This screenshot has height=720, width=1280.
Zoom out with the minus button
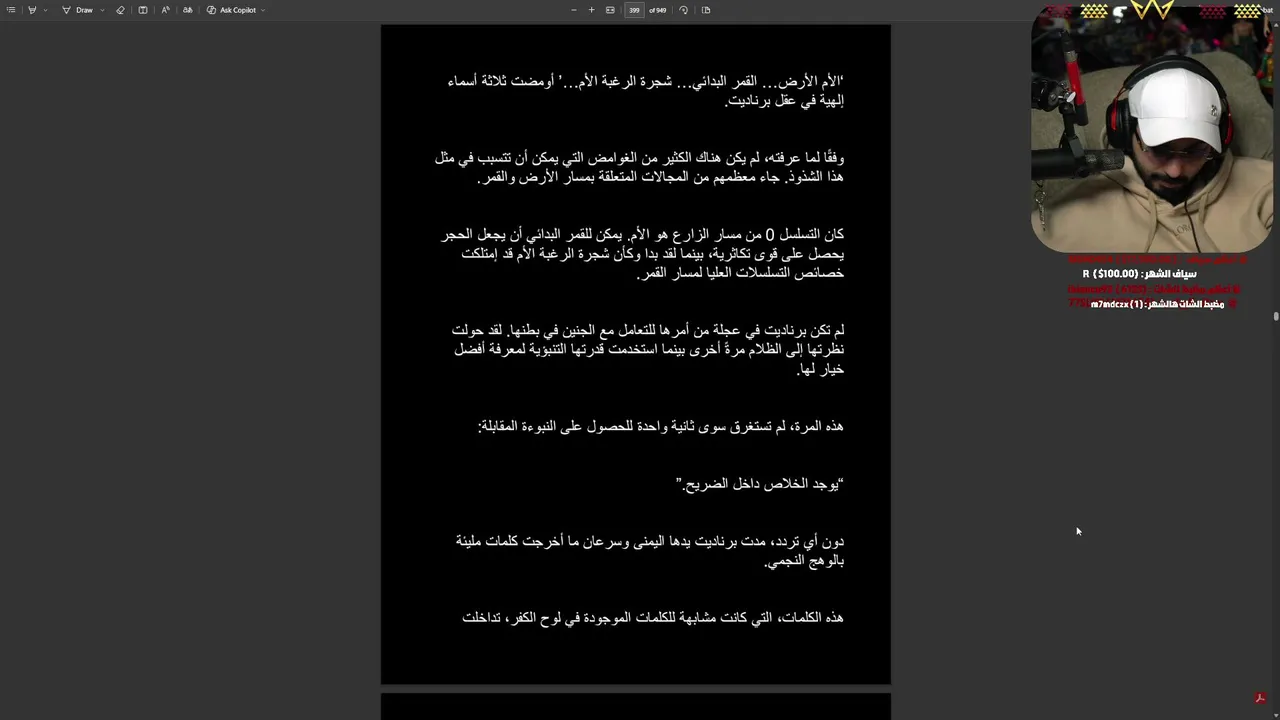tap(573, 10)
